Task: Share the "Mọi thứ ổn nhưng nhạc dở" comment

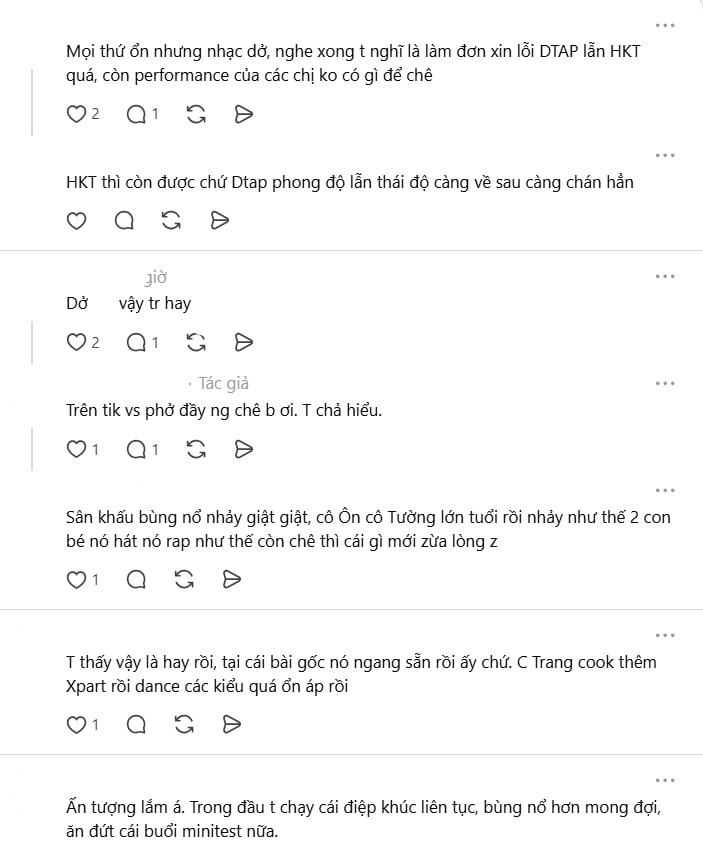Action: 243,114
